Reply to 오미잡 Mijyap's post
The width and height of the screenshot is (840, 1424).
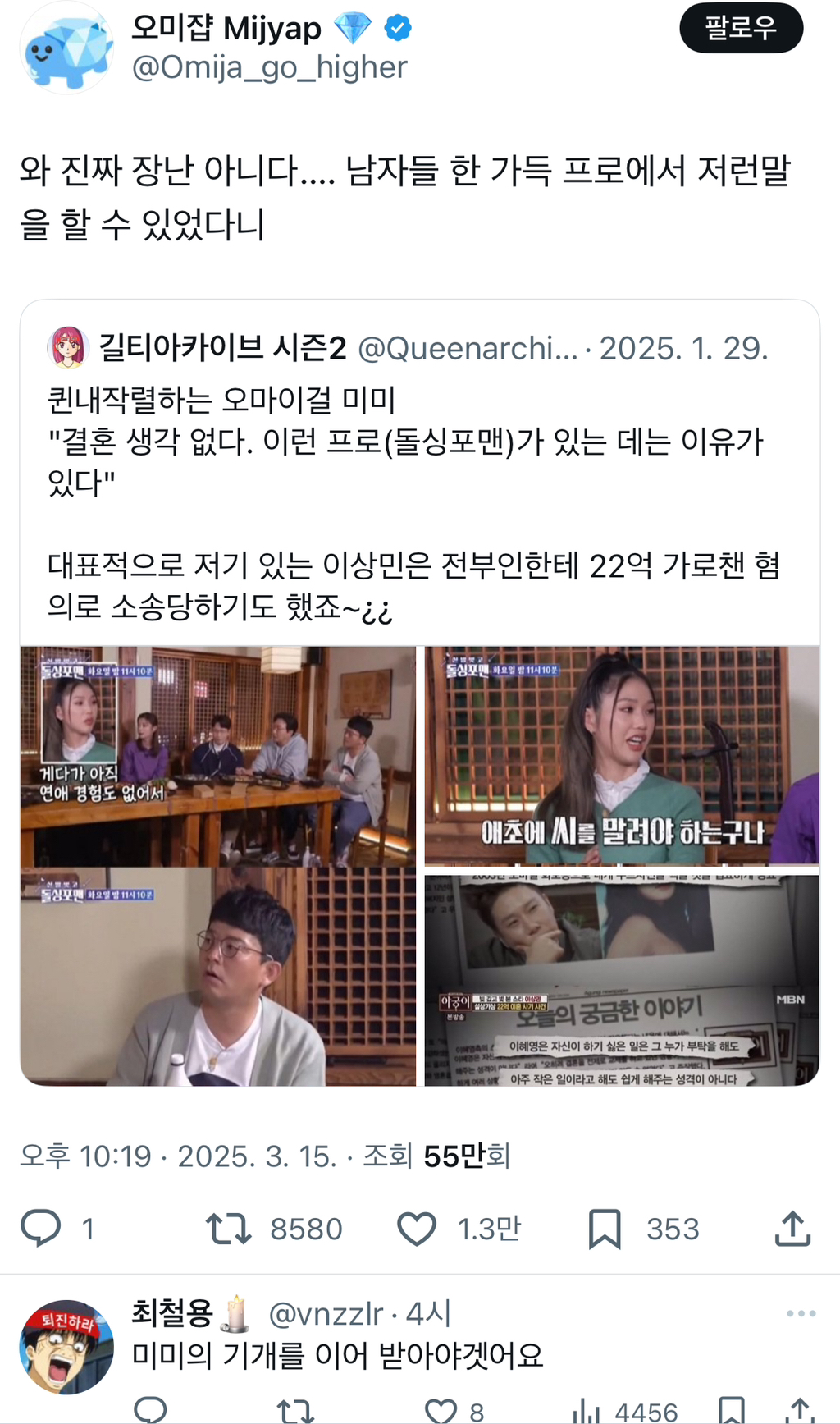click(40, 1228)
